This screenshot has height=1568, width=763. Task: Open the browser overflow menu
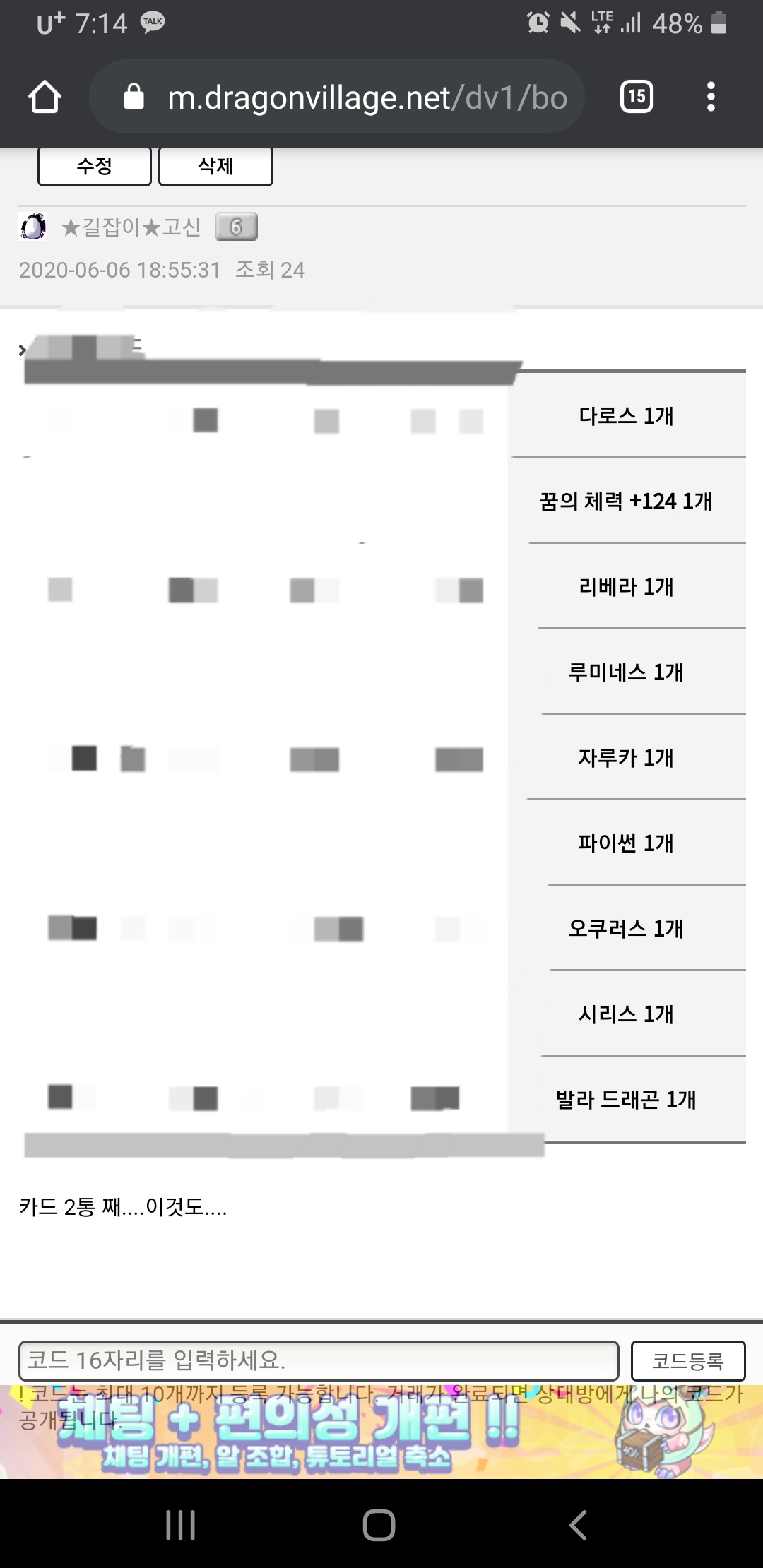tap(711, 97)
